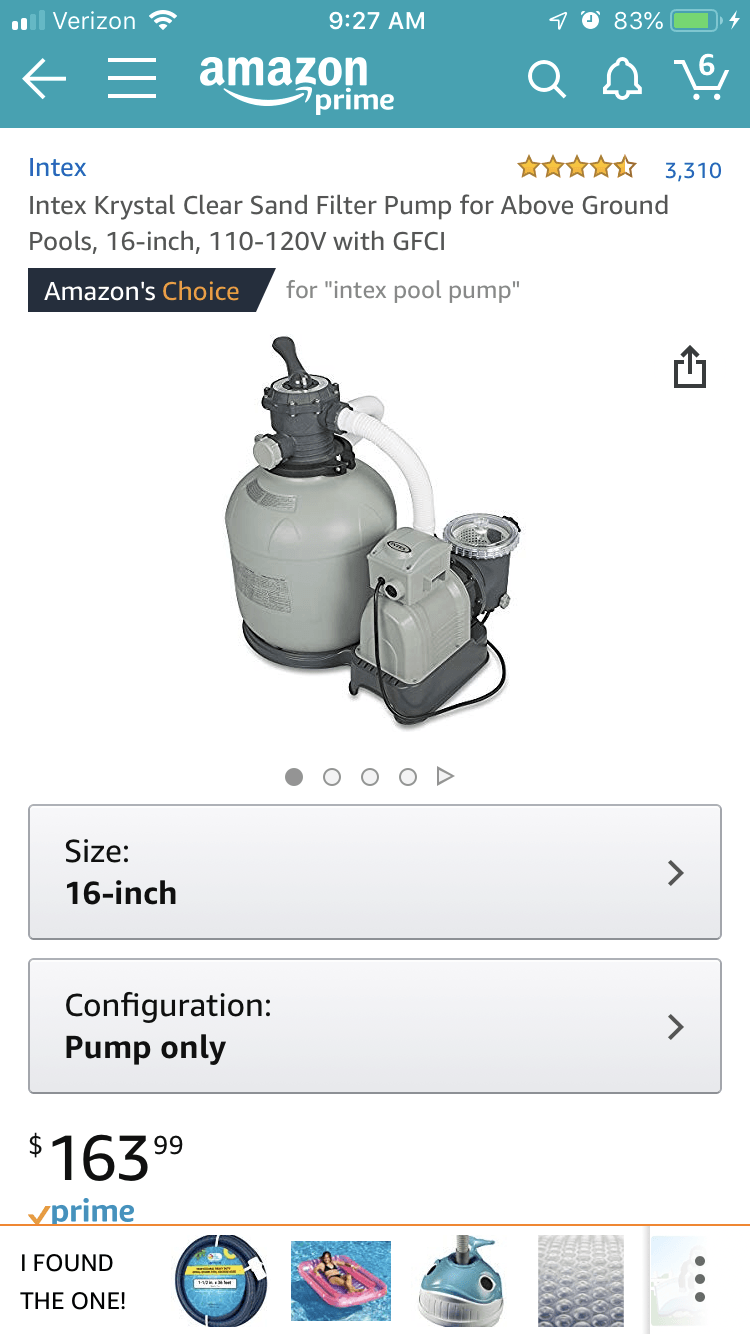Share this product

pos(689,367)
